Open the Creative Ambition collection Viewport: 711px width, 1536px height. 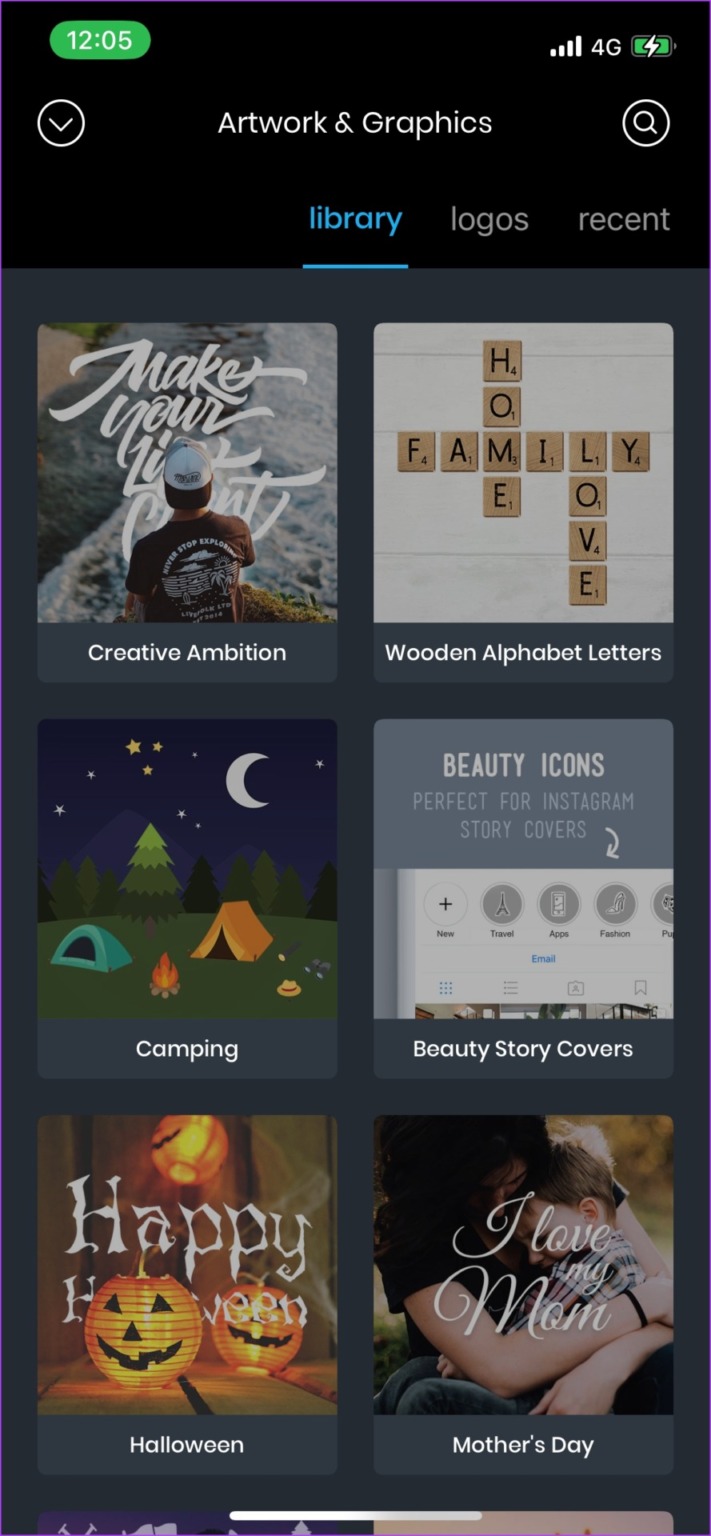[x=187, y=500]
